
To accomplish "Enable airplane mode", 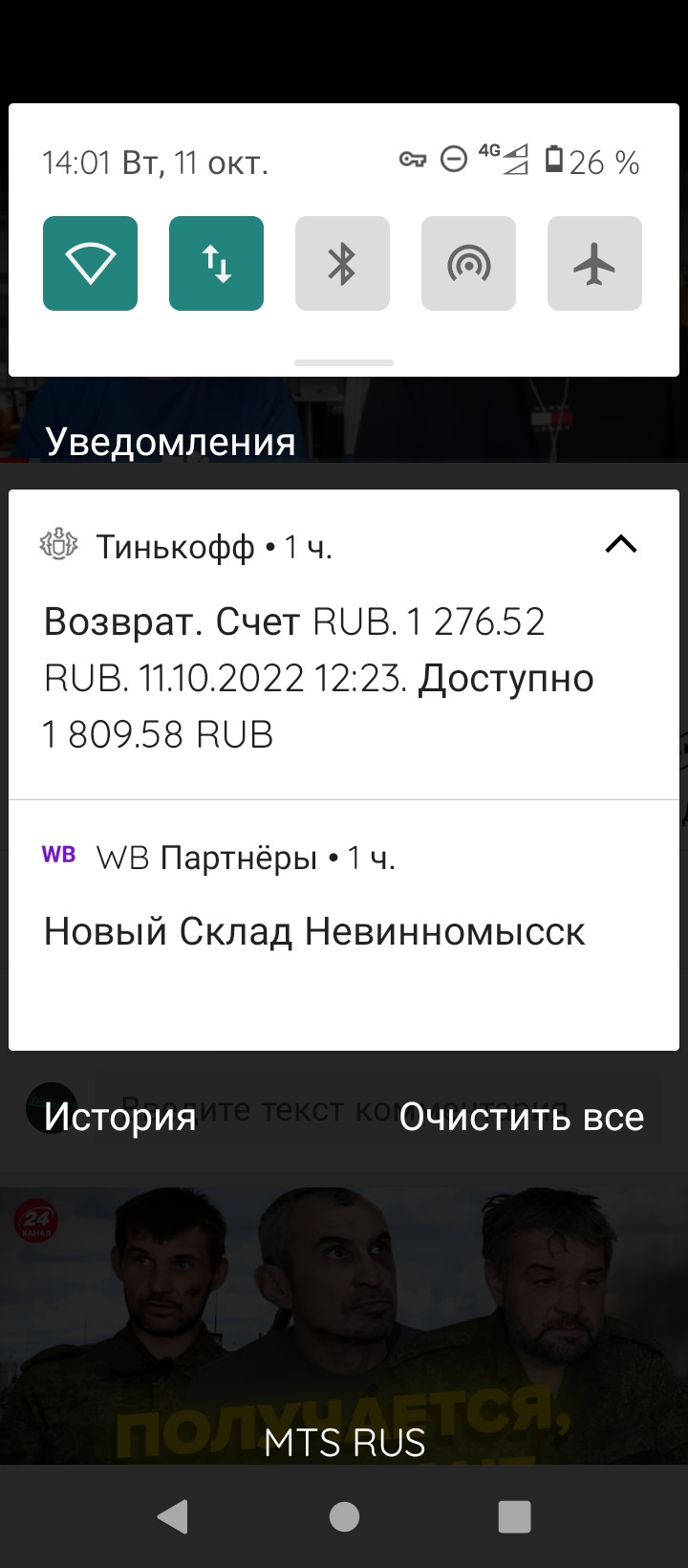I will pyautogui.click(x=594, y=263).
